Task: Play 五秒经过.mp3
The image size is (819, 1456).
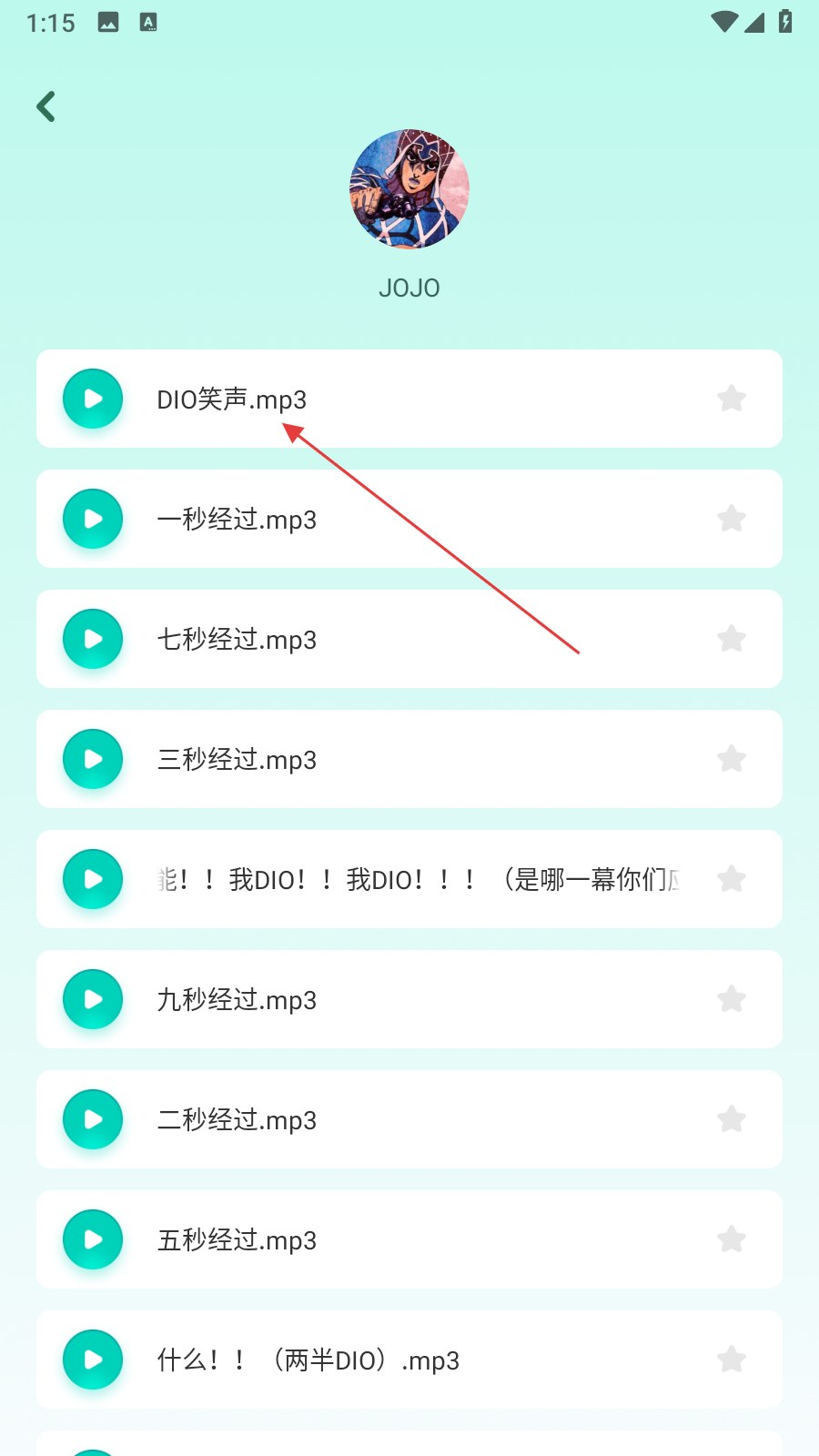Action: click(93, 1239)
